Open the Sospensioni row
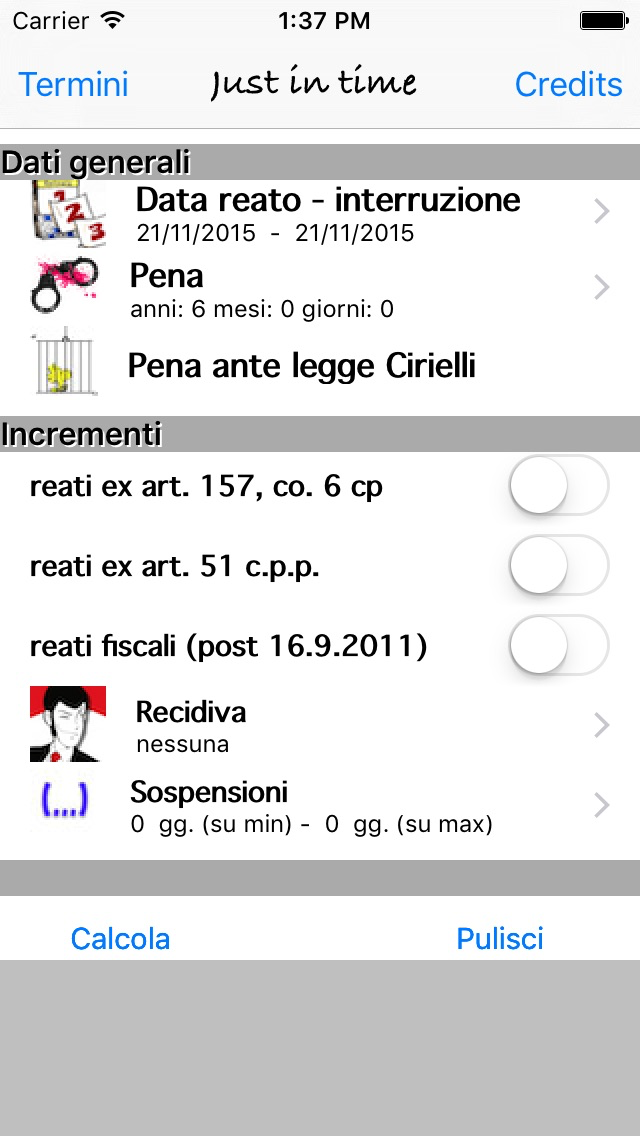The image size is (640, 1136). click(x=320, y=805)
